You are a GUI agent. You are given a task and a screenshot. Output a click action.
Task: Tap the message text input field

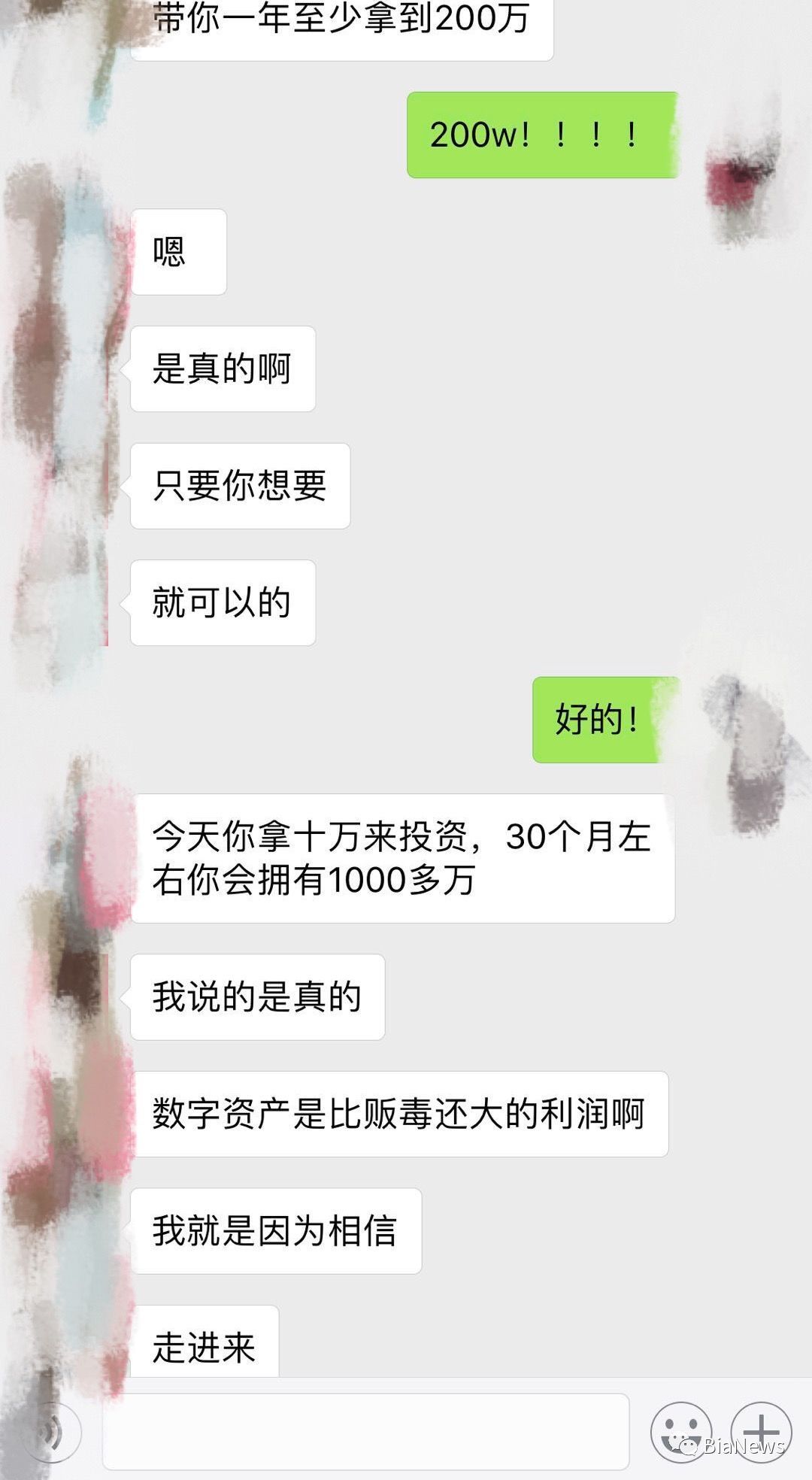tap(365, 1431)
